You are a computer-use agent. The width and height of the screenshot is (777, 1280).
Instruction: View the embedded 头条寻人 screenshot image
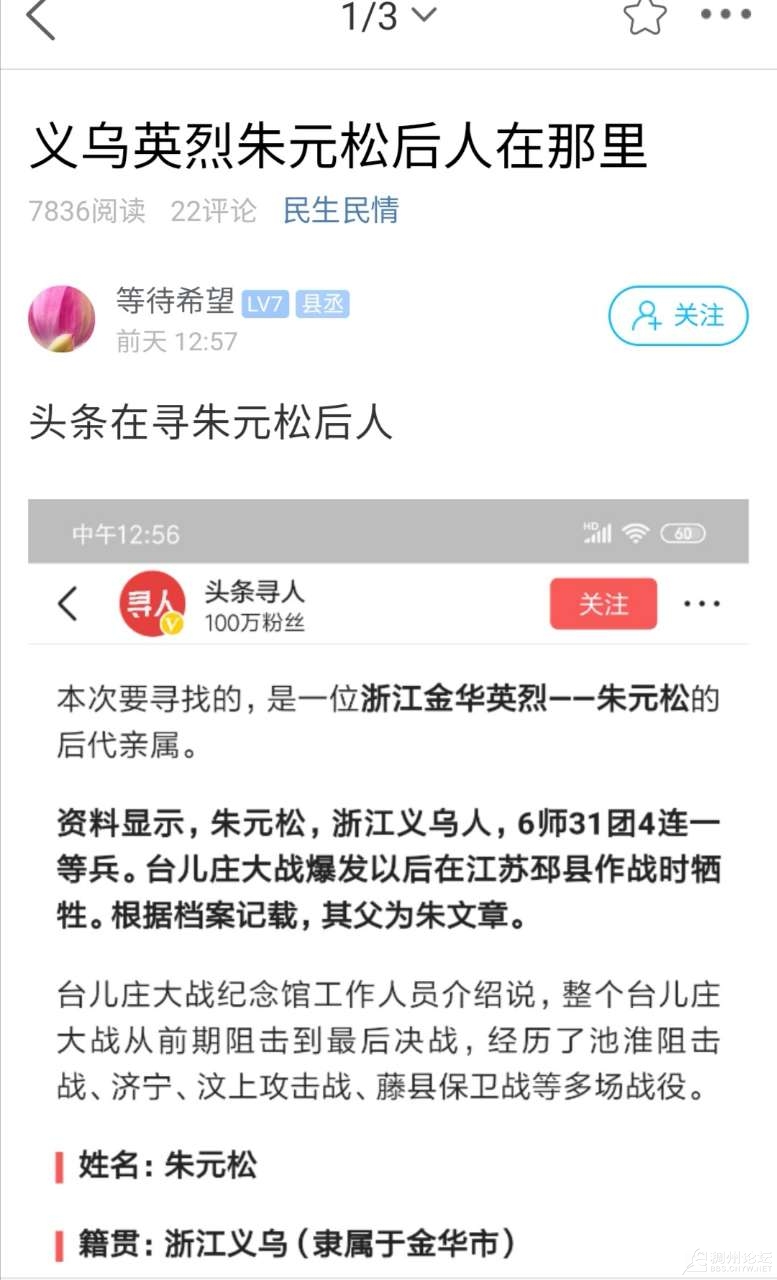pos(388,880)
